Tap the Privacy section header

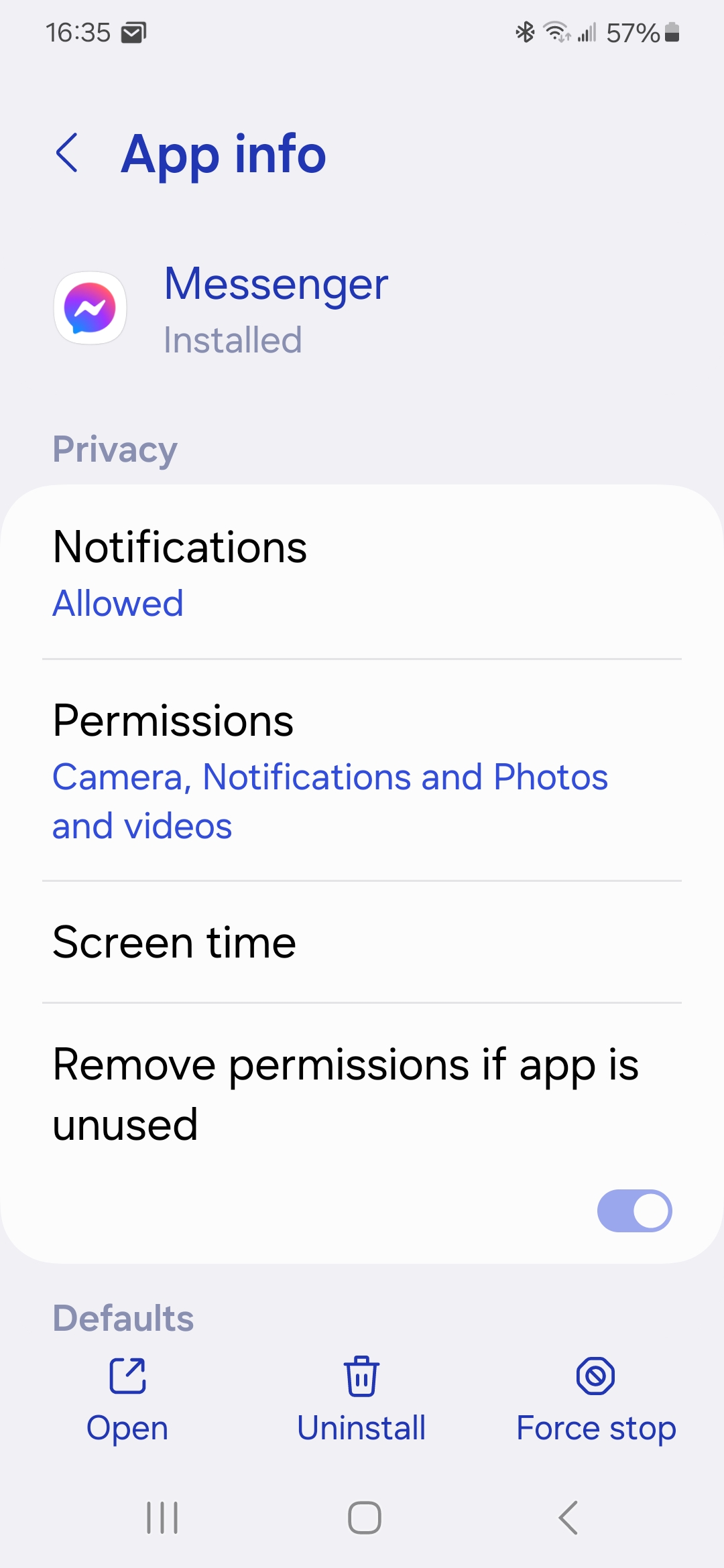pyautogui.click(x=115, y=449)
